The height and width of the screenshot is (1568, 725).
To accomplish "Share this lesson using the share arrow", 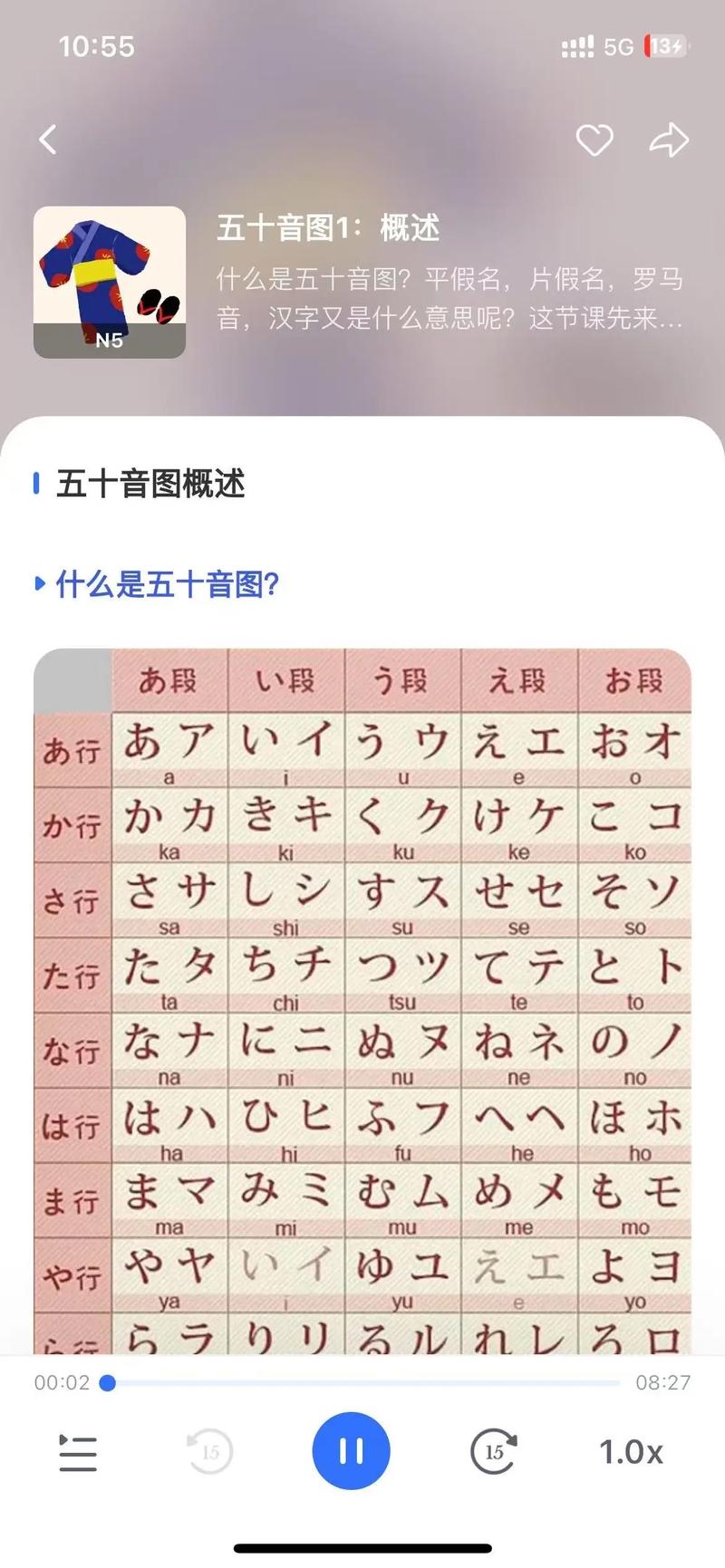I will [x=669, y=139].
